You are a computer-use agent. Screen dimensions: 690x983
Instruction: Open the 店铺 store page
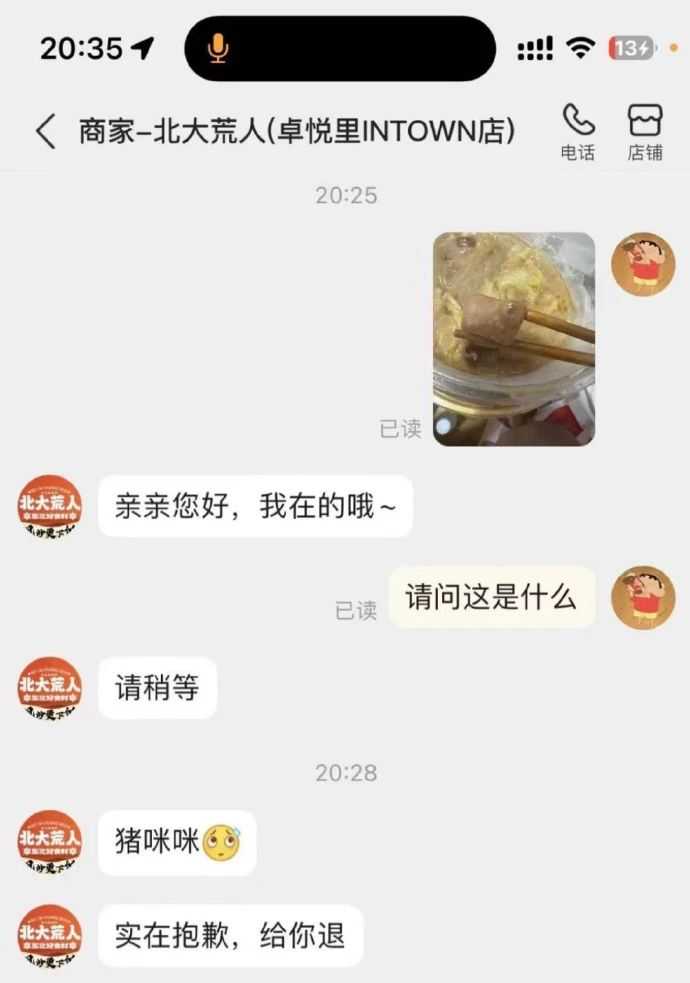tap(645, 131)
